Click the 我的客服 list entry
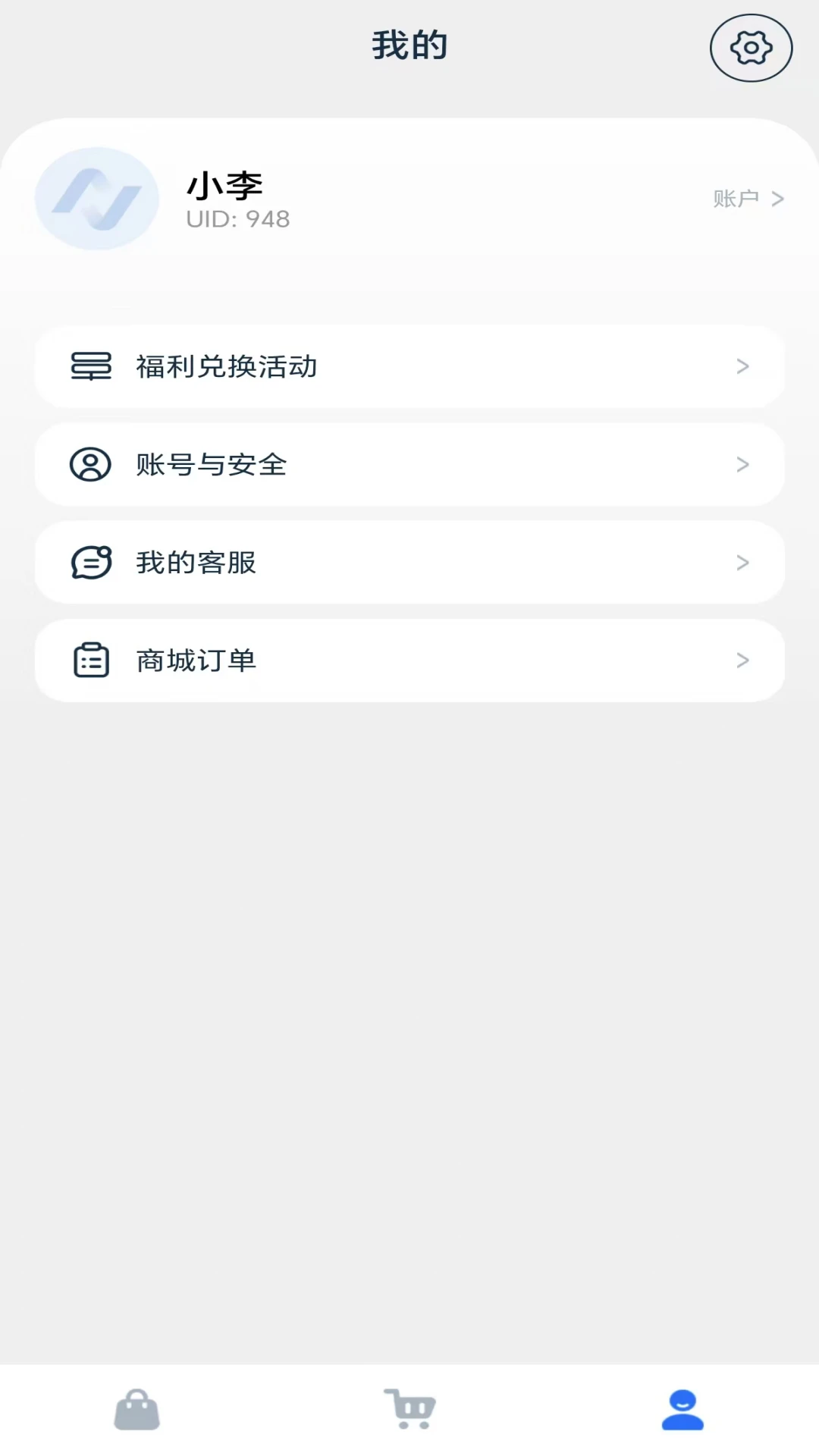 [x=409, y=563]
